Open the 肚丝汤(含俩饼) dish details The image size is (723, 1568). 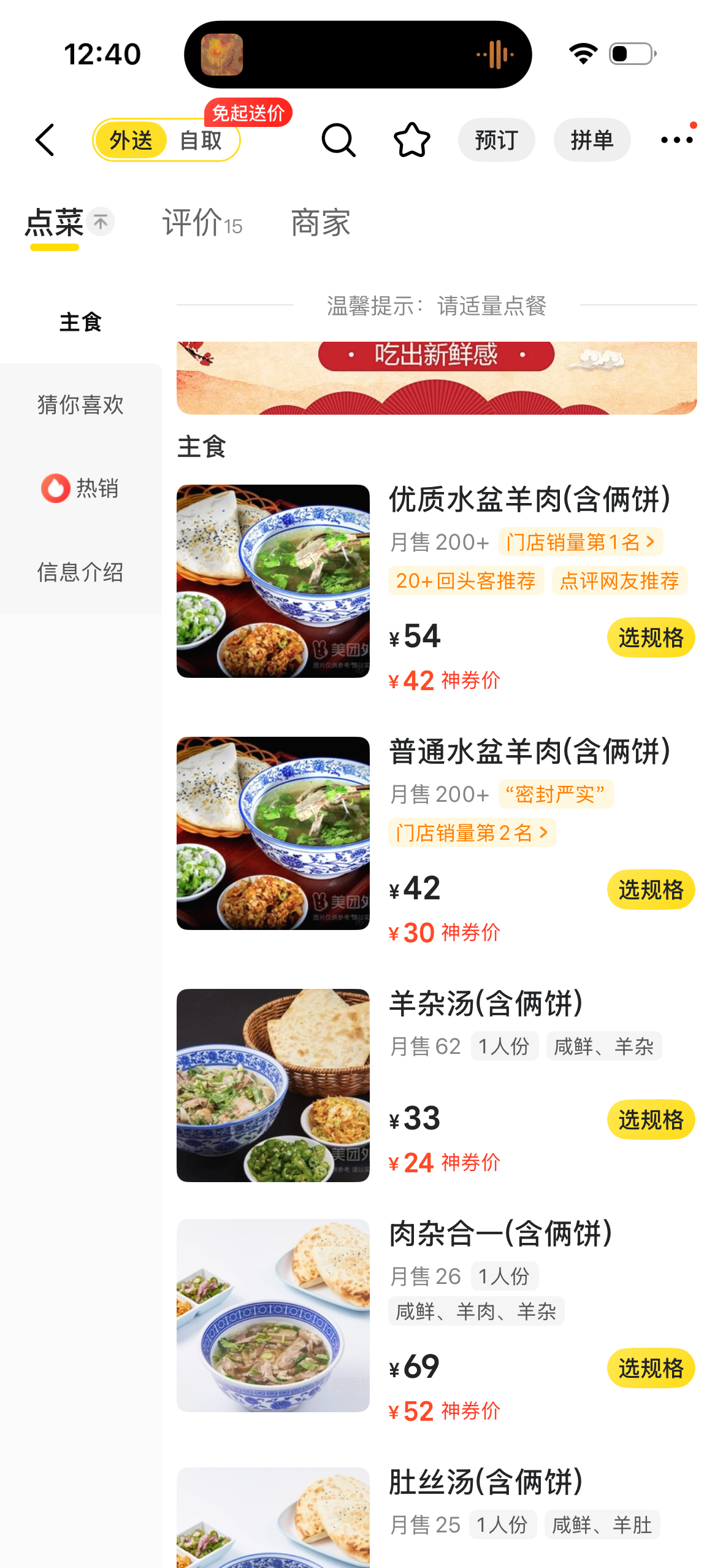coord(486,1483)
